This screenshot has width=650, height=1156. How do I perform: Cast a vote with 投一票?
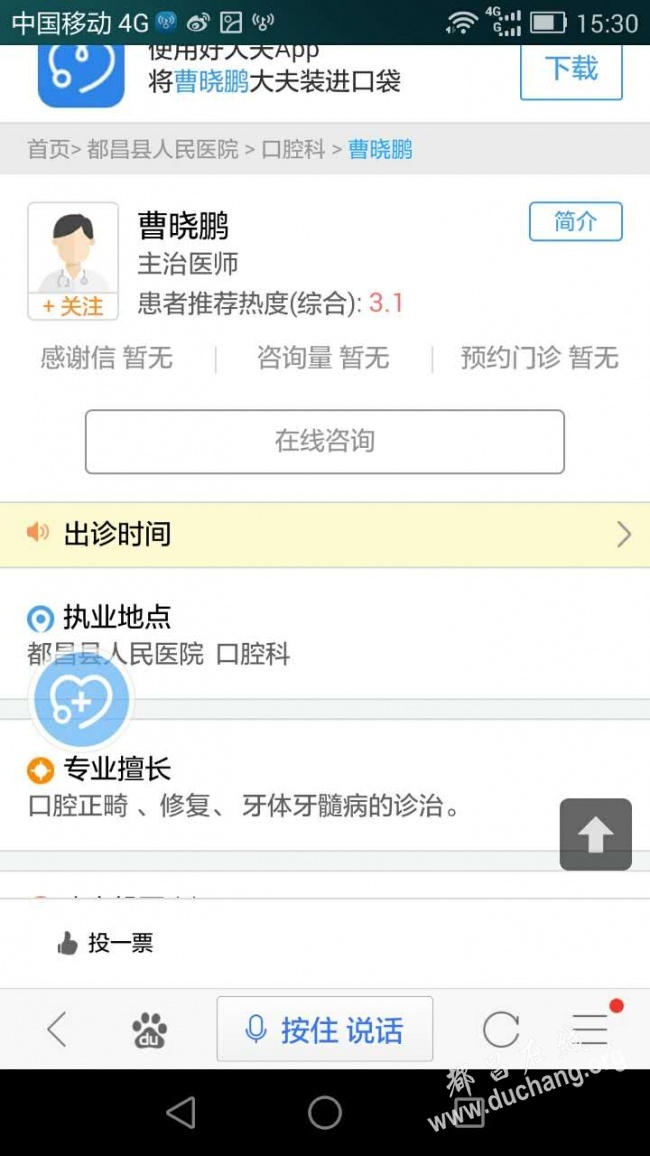[x=105, y=942]
